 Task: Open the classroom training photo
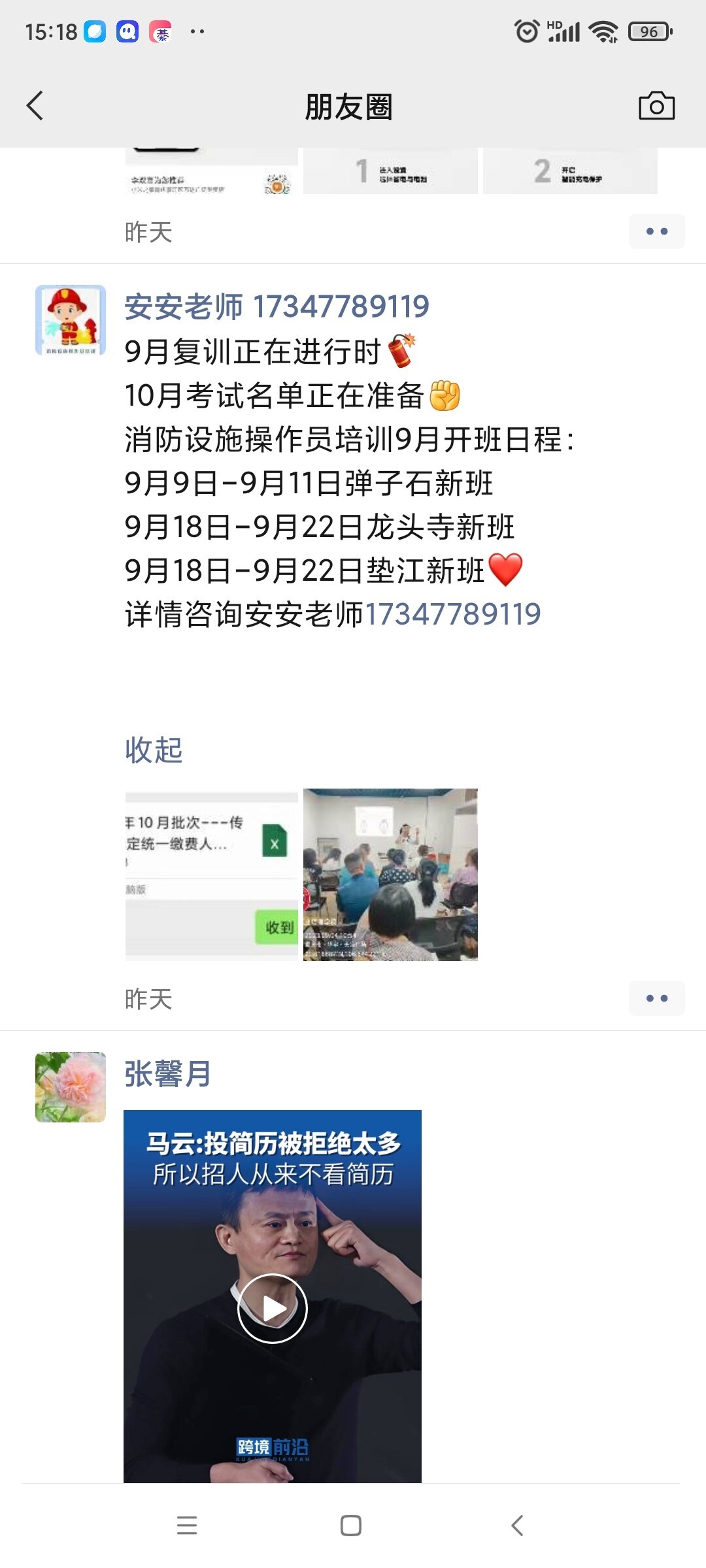pyautogui.click(x=390, y=875)
